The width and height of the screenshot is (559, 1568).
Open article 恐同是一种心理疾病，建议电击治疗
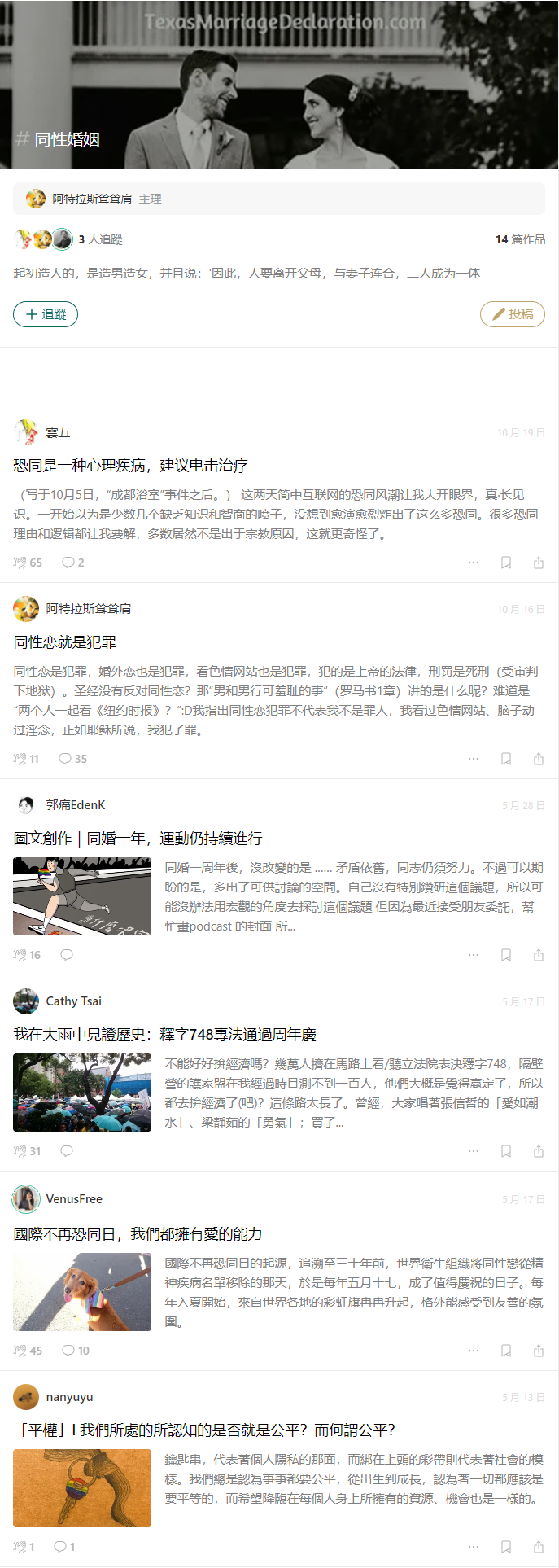(x=130, y=466)
